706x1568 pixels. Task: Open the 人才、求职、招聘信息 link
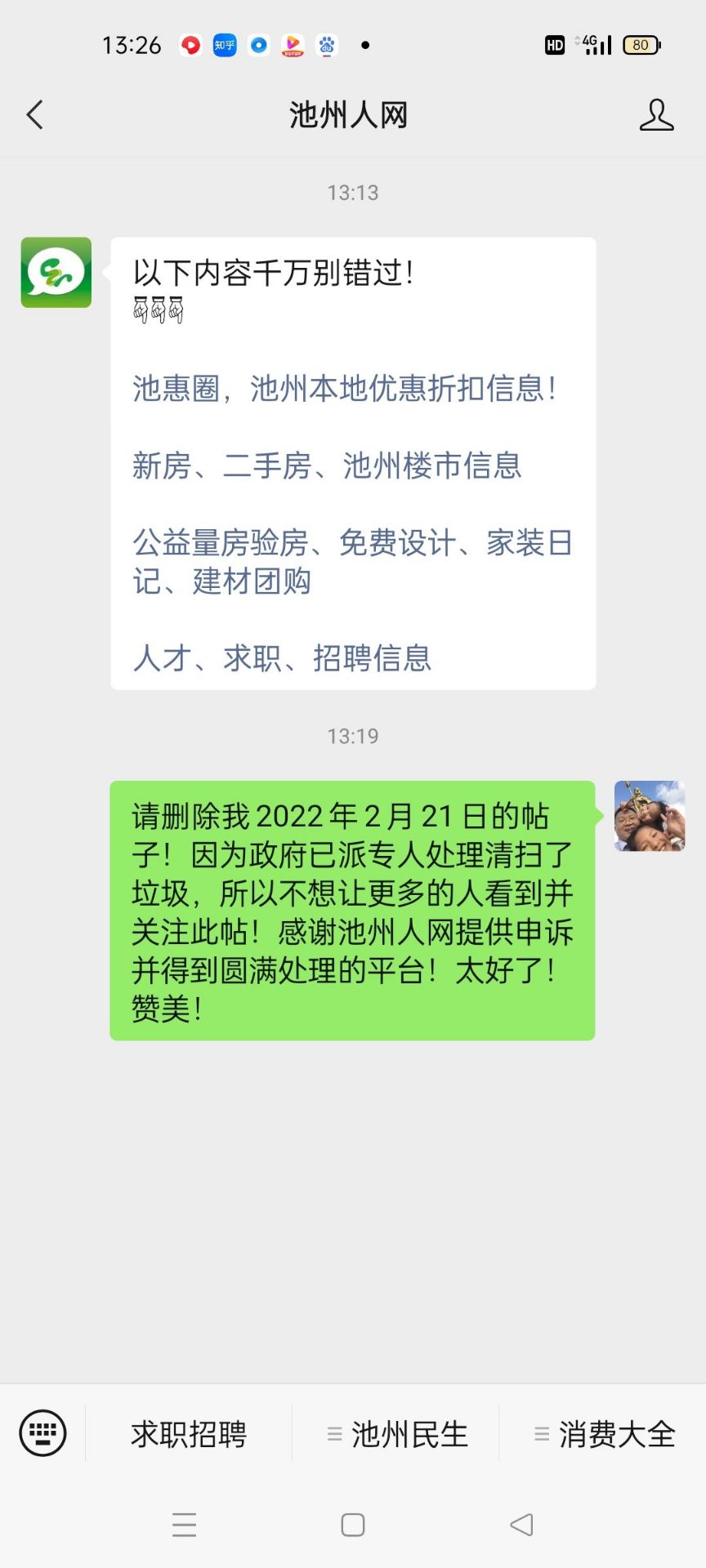point(281,657)
